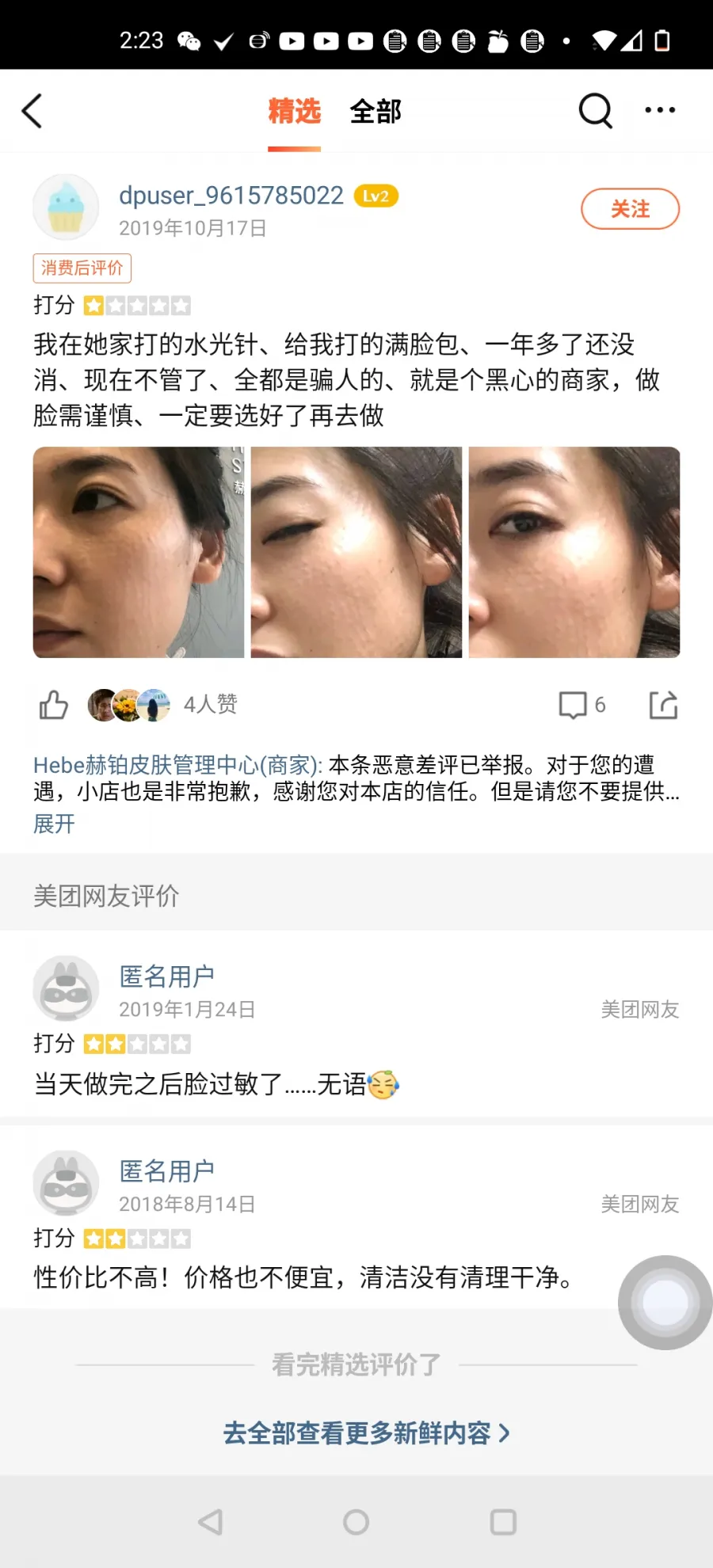This screenshot has height=1568, width=713.
Task: Switch to the 全部 tab
Action: (376, 112)
